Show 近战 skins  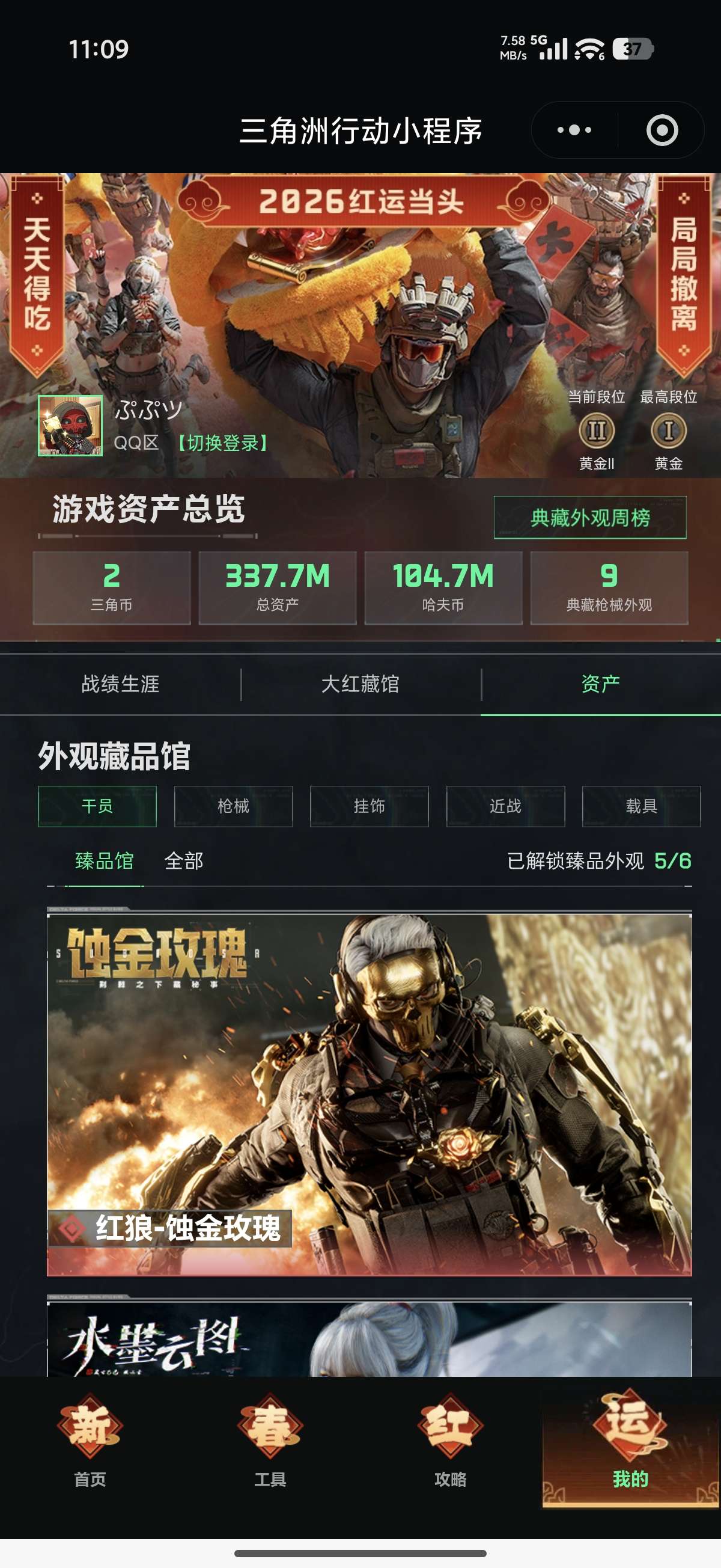point(505,806)
